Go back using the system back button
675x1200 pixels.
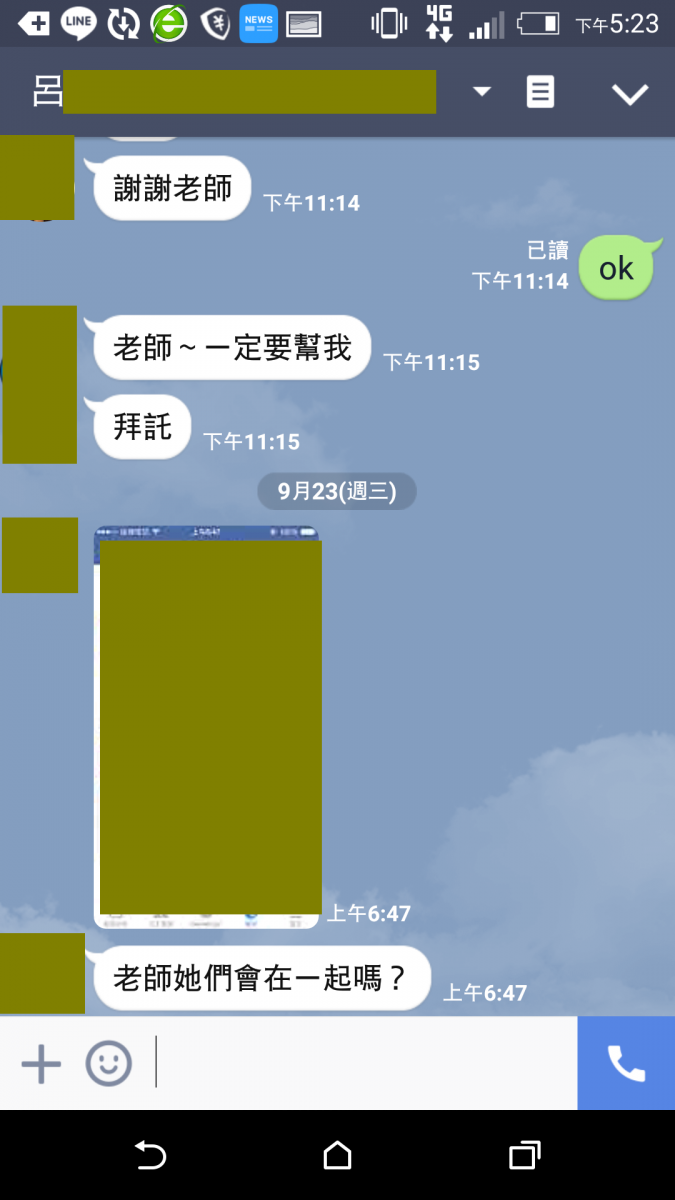[x=150, y=1156]
